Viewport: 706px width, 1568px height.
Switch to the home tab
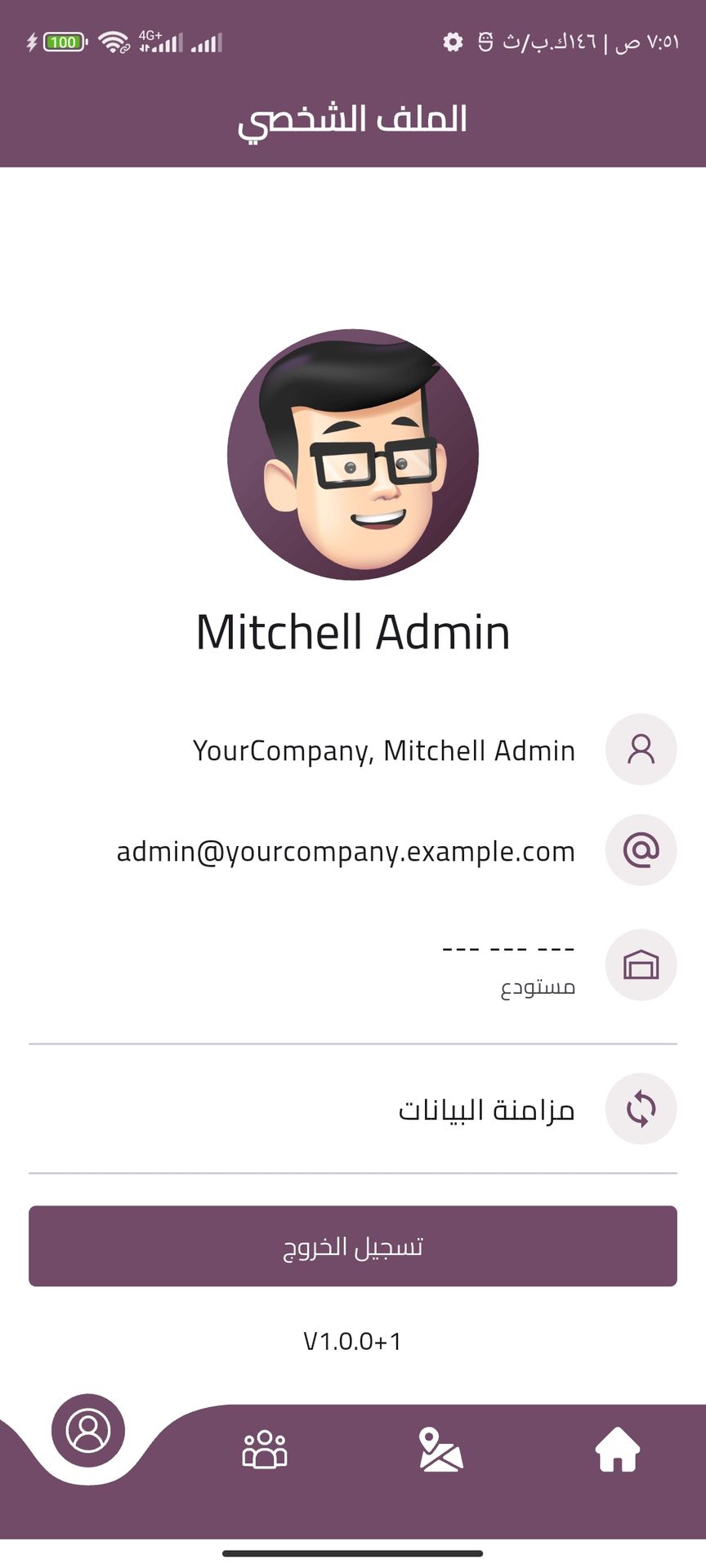pyautogui.click(x=617, y=1450)
